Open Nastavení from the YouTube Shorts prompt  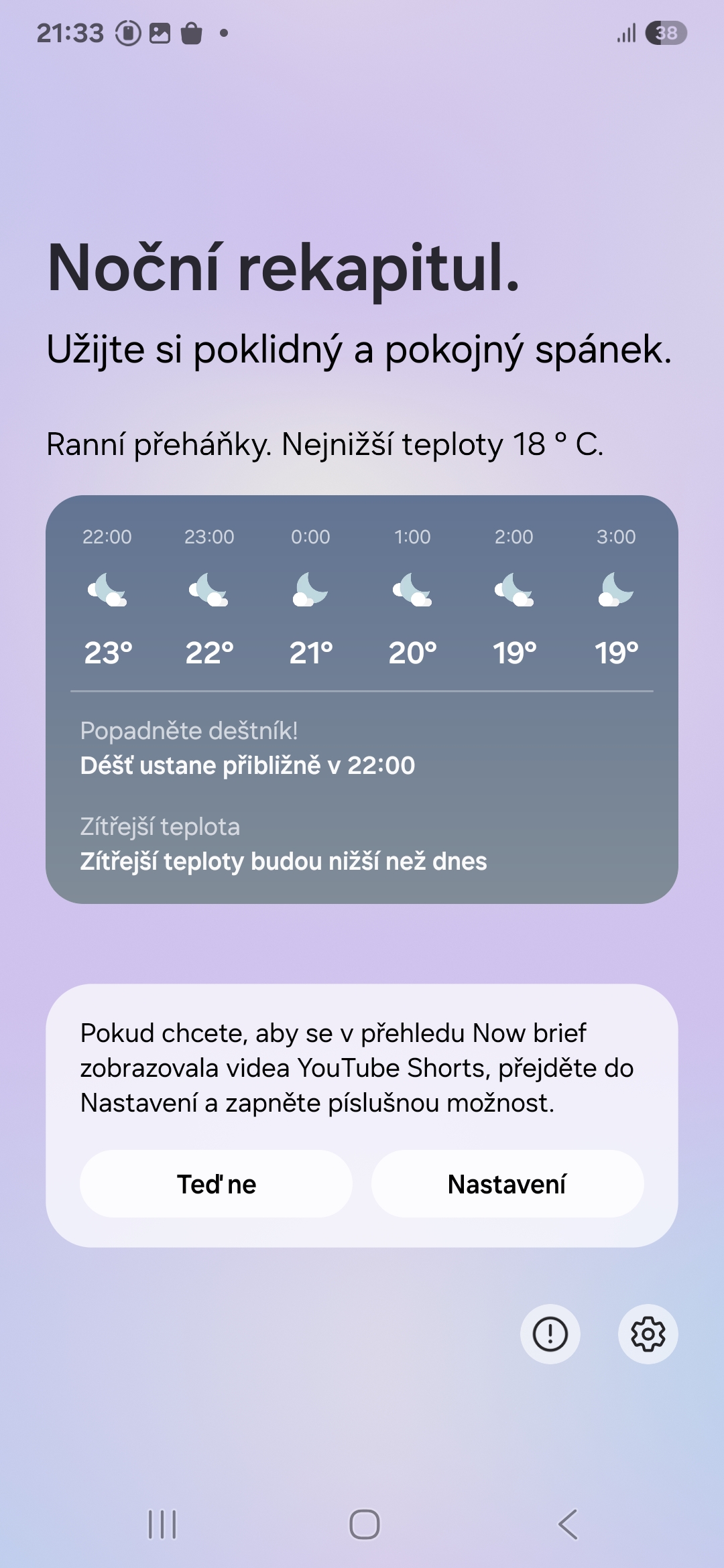507,1184
